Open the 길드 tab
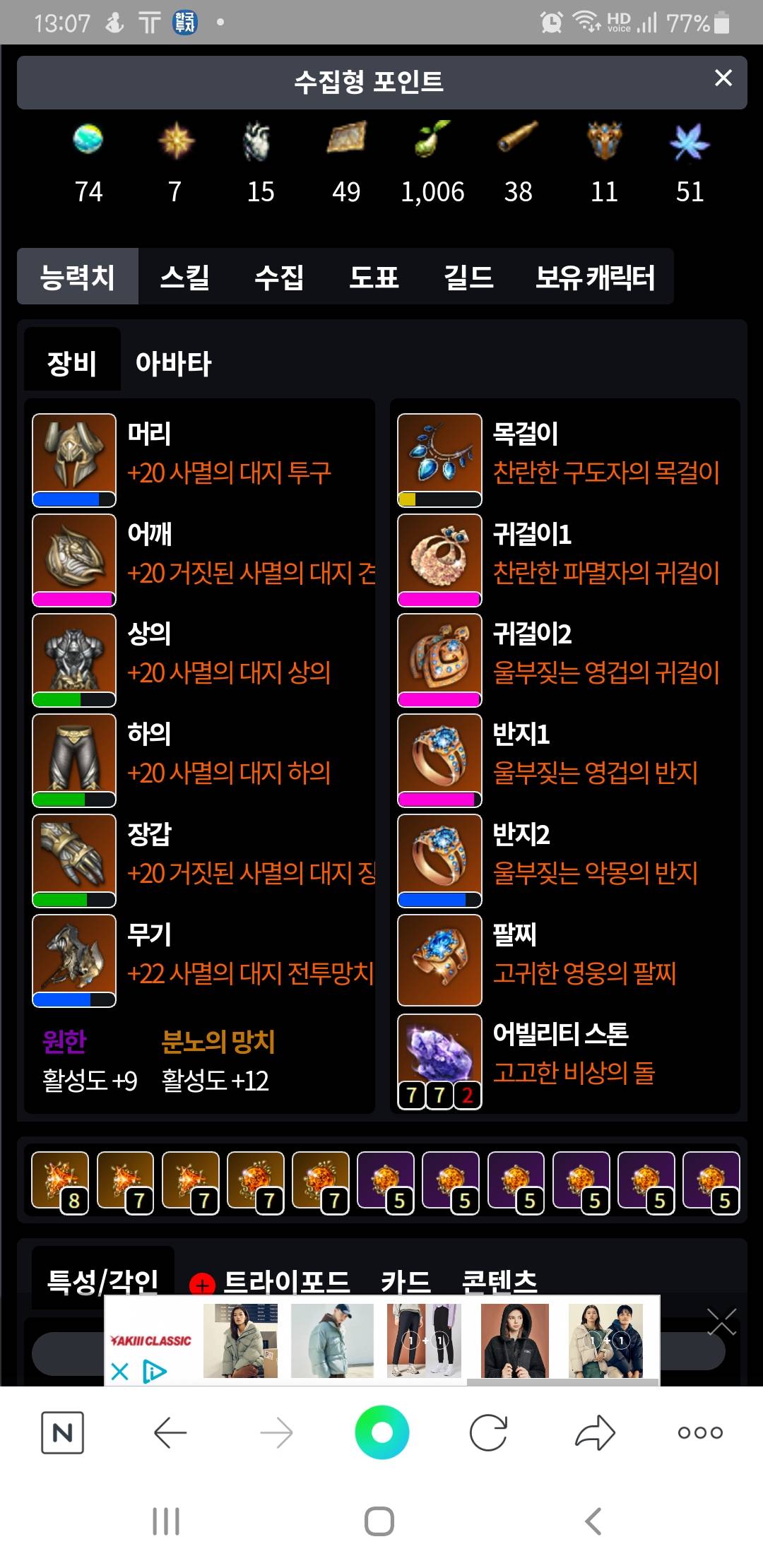763x1568 pixels. click(468, 277)
